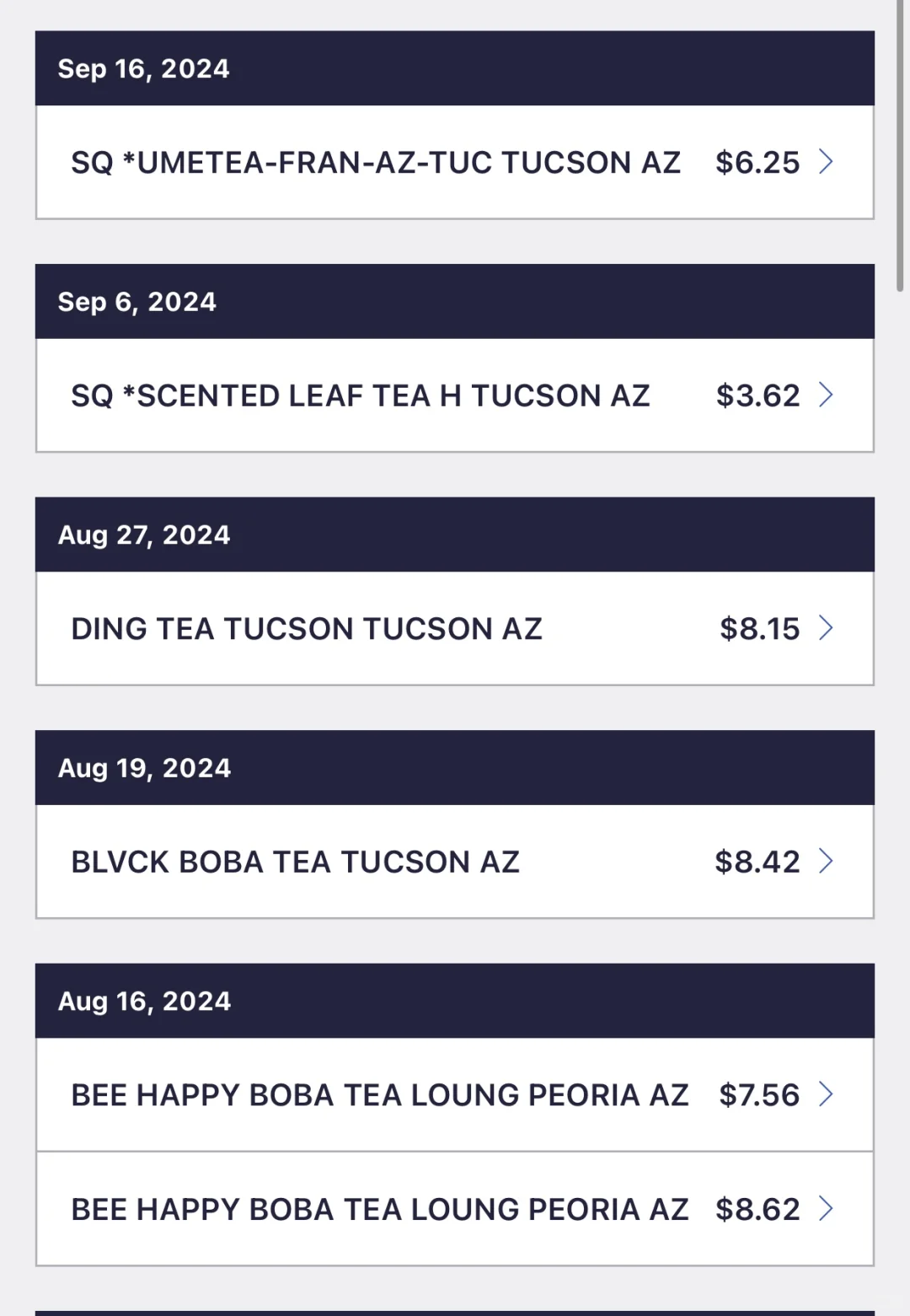Open the $7.56 BEE HAPPY BOBA transaction
The image size is (910, 1316).
(x=455, y=1094)
